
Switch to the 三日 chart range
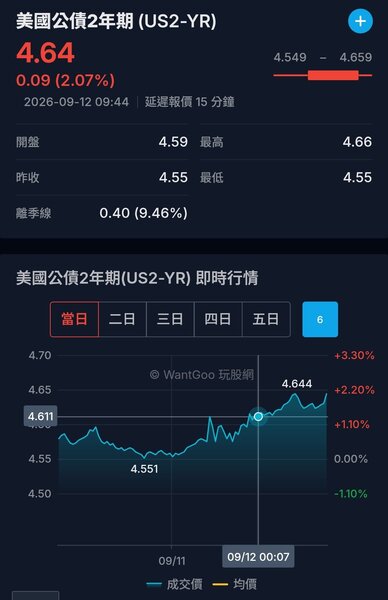(x=170, y=319)
